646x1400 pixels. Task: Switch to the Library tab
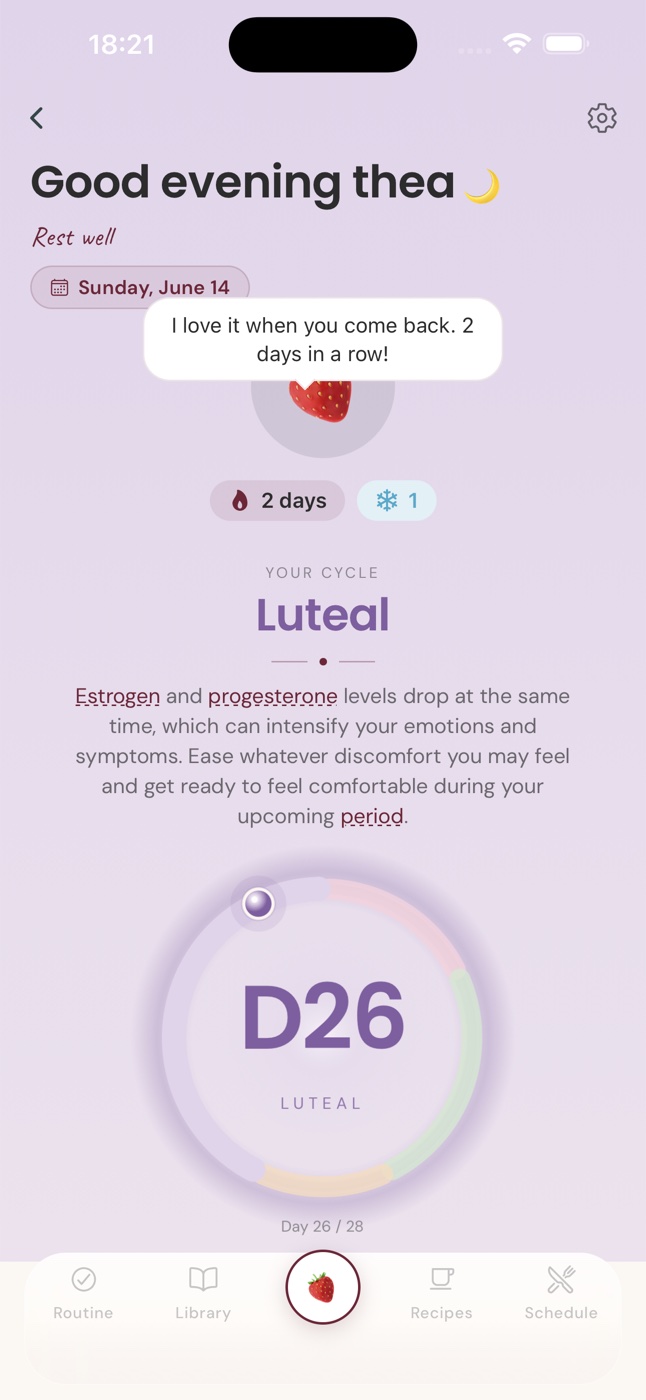pyautogui.click(x=203, y=1294)
